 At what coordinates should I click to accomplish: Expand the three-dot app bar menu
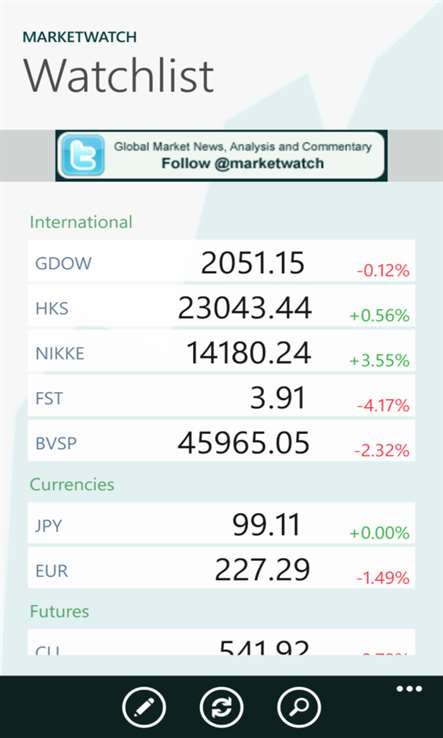pos(409,689)
